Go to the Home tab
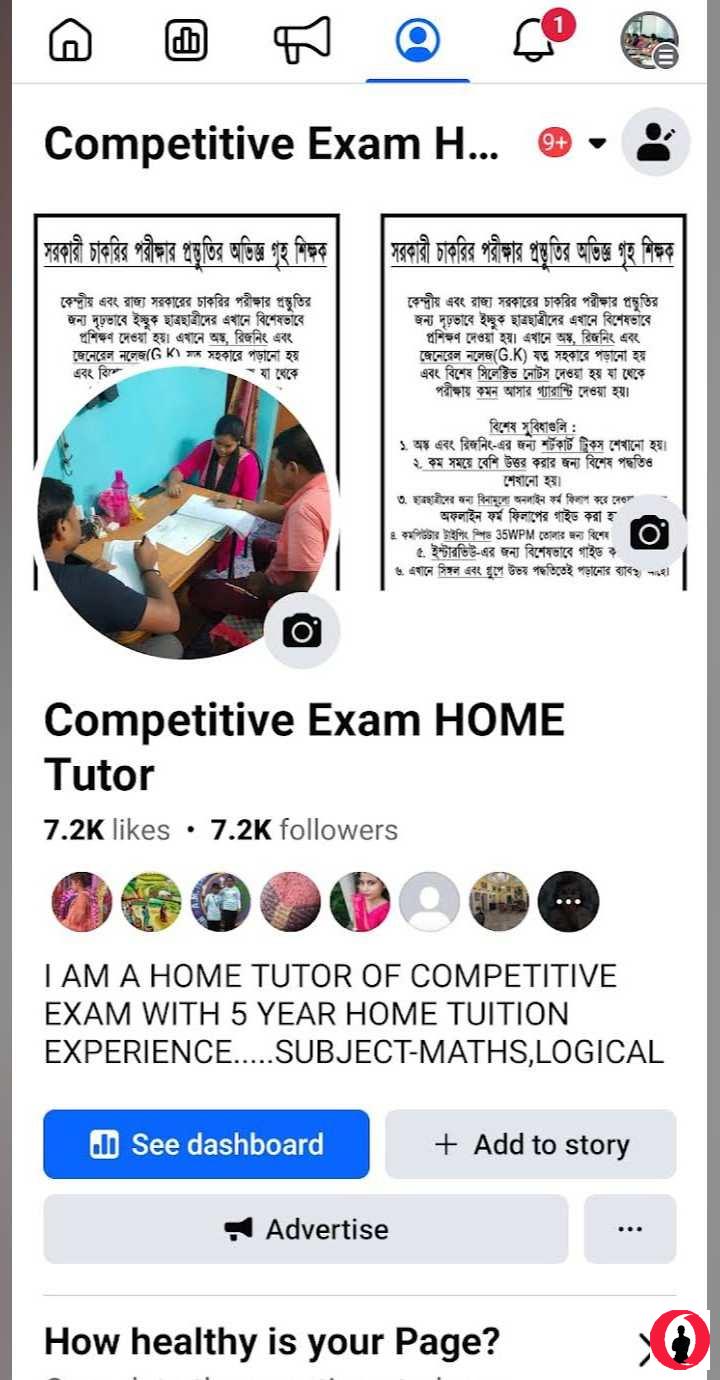Screen dimensions: 720x1380 tap(70, 41)
